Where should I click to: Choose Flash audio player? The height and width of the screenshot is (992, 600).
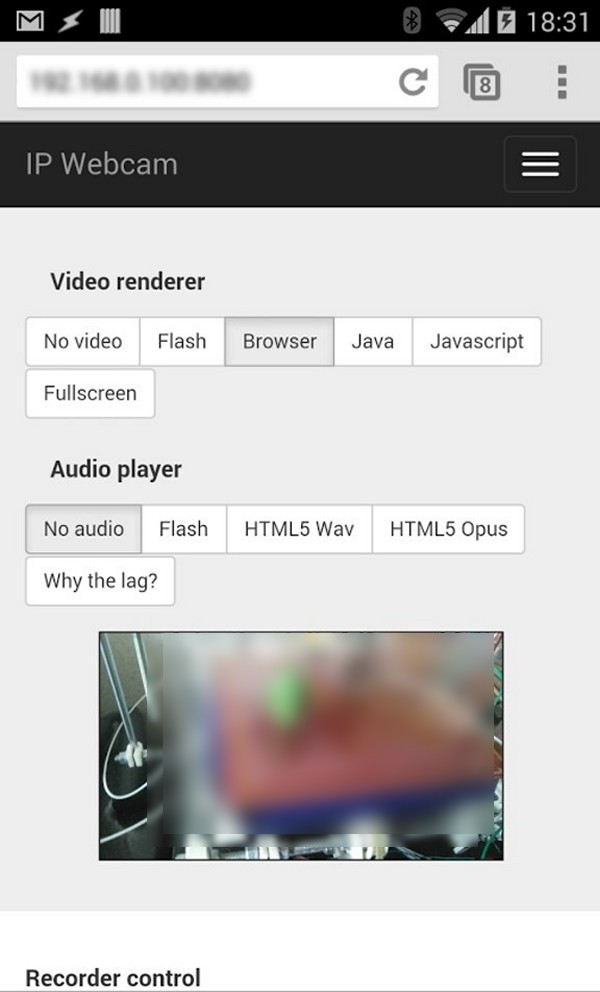[184, 529]
